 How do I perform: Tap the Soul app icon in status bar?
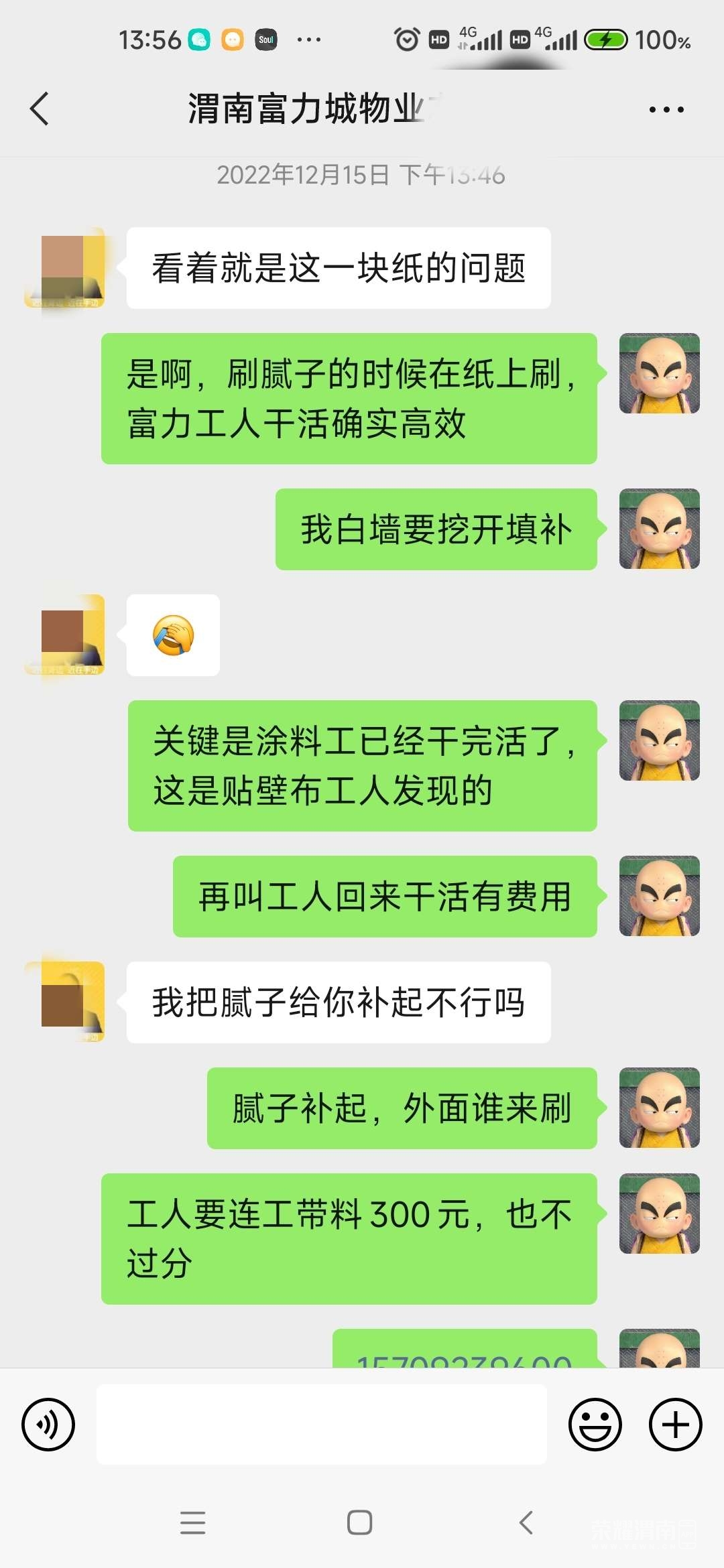coord(265,39)
